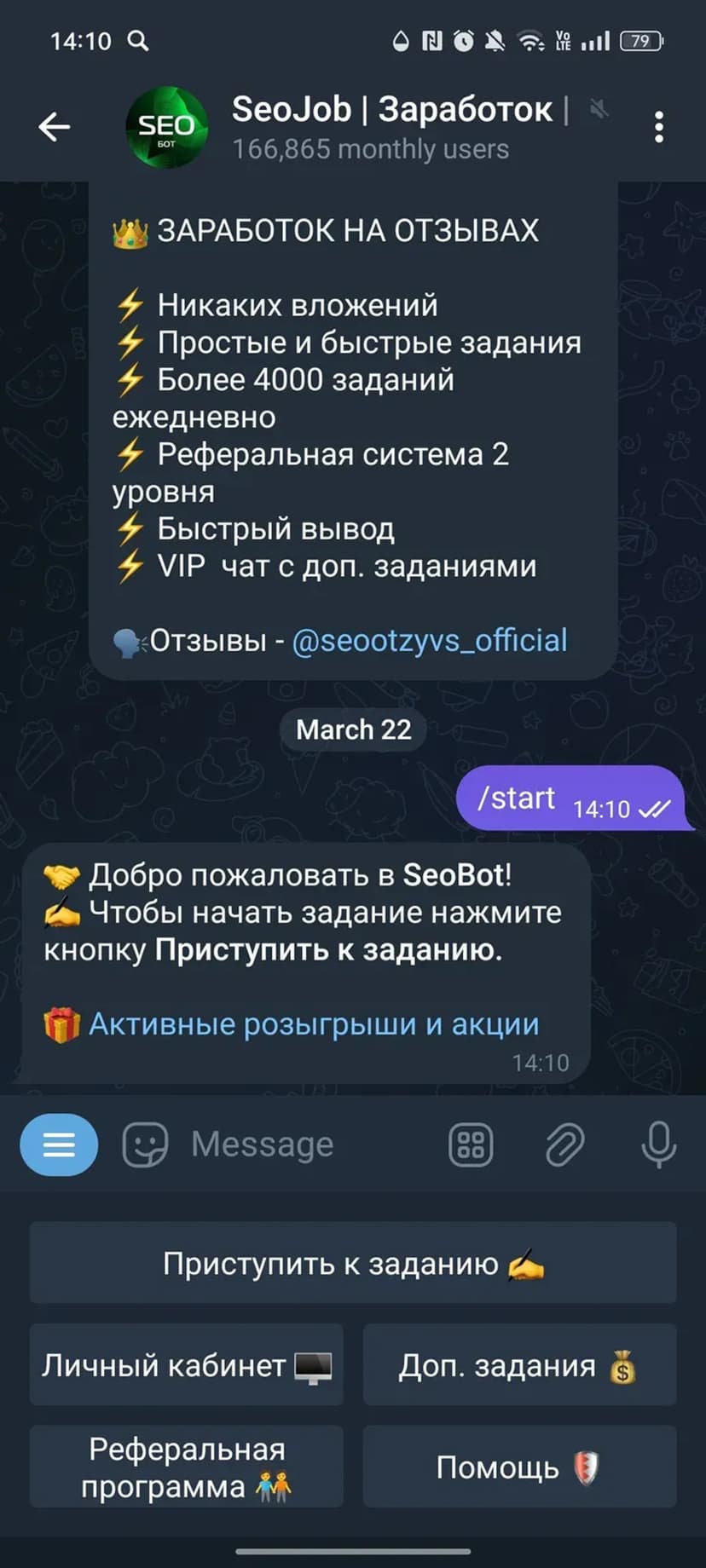Open Доп. задания
Viewport: 706px width, 1568px height.
point(519,1365)
